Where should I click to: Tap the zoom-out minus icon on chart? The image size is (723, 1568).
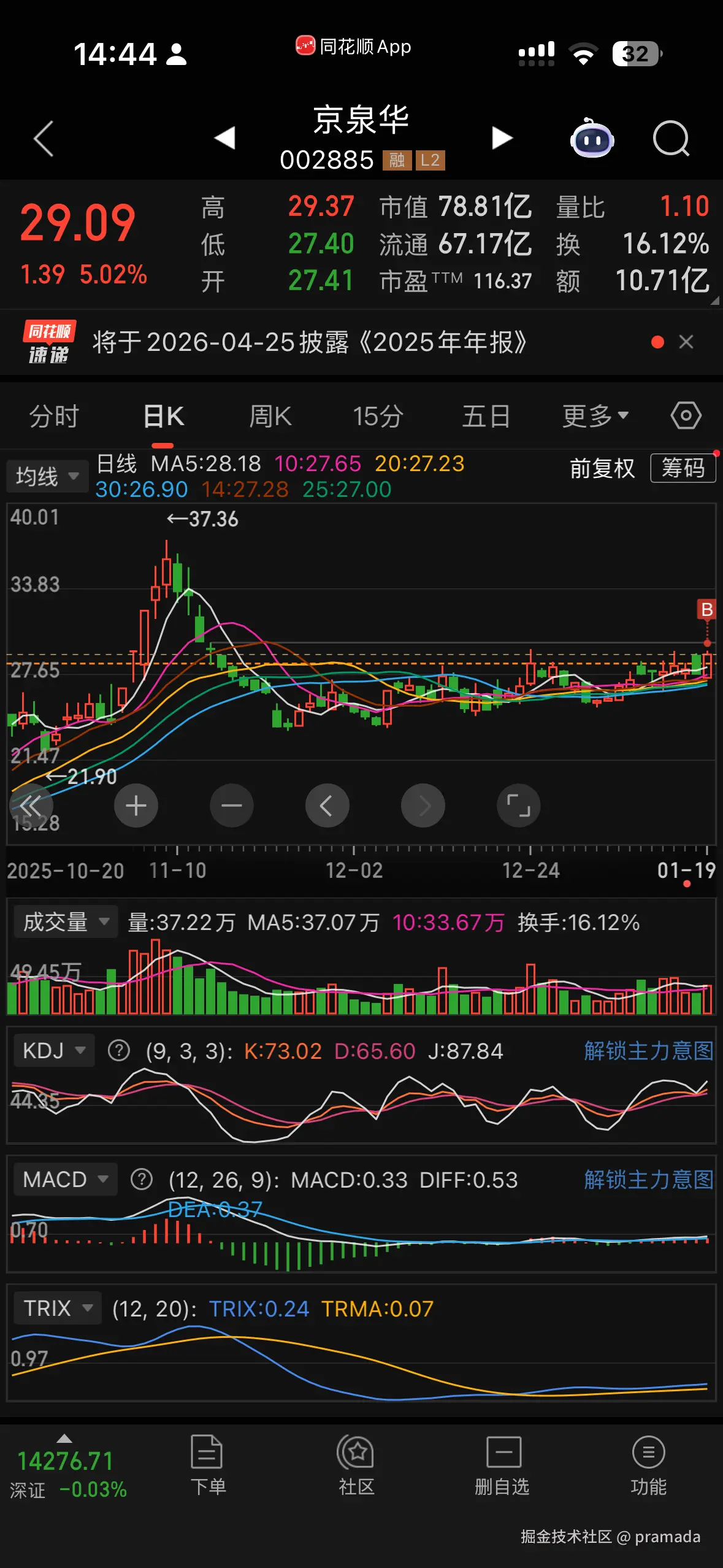(x=231, y=805)
